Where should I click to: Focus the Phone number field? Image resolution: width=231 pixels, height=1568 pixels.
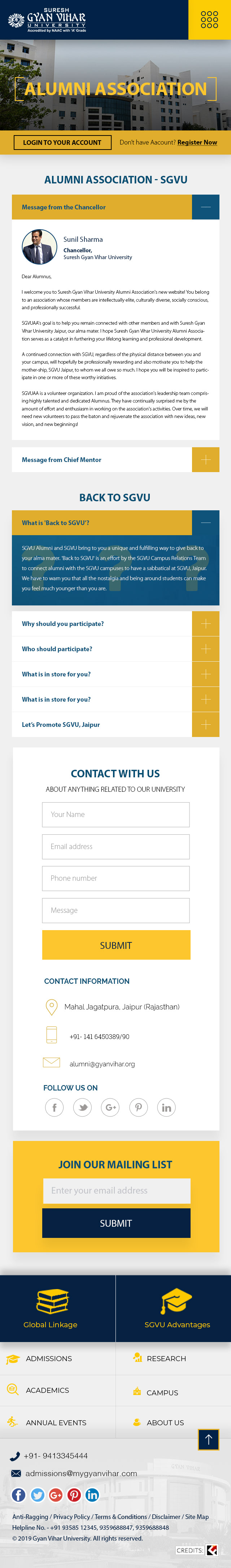tap(116, 878)
